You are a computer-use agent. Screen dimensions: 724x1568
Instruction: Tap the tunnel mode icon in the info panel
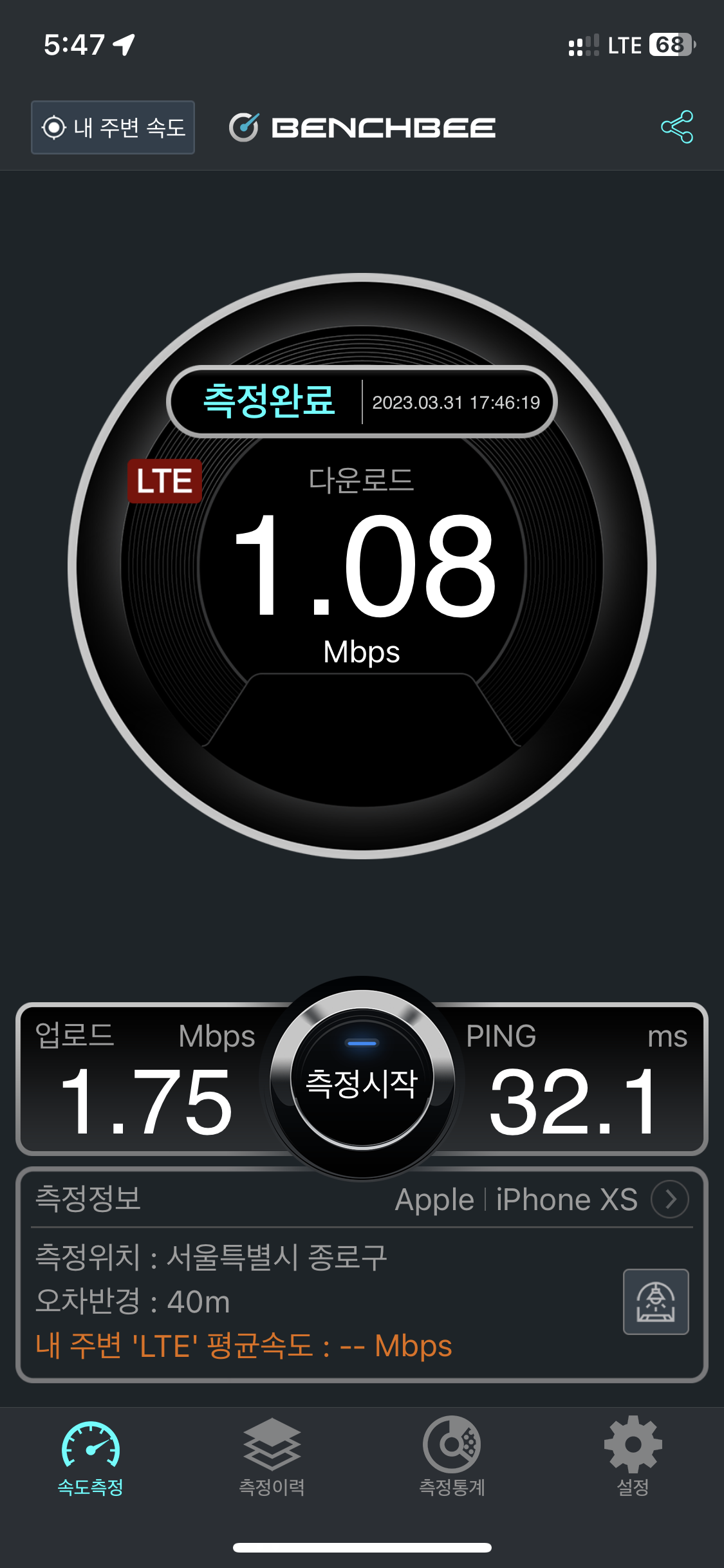coord(656,1302)
